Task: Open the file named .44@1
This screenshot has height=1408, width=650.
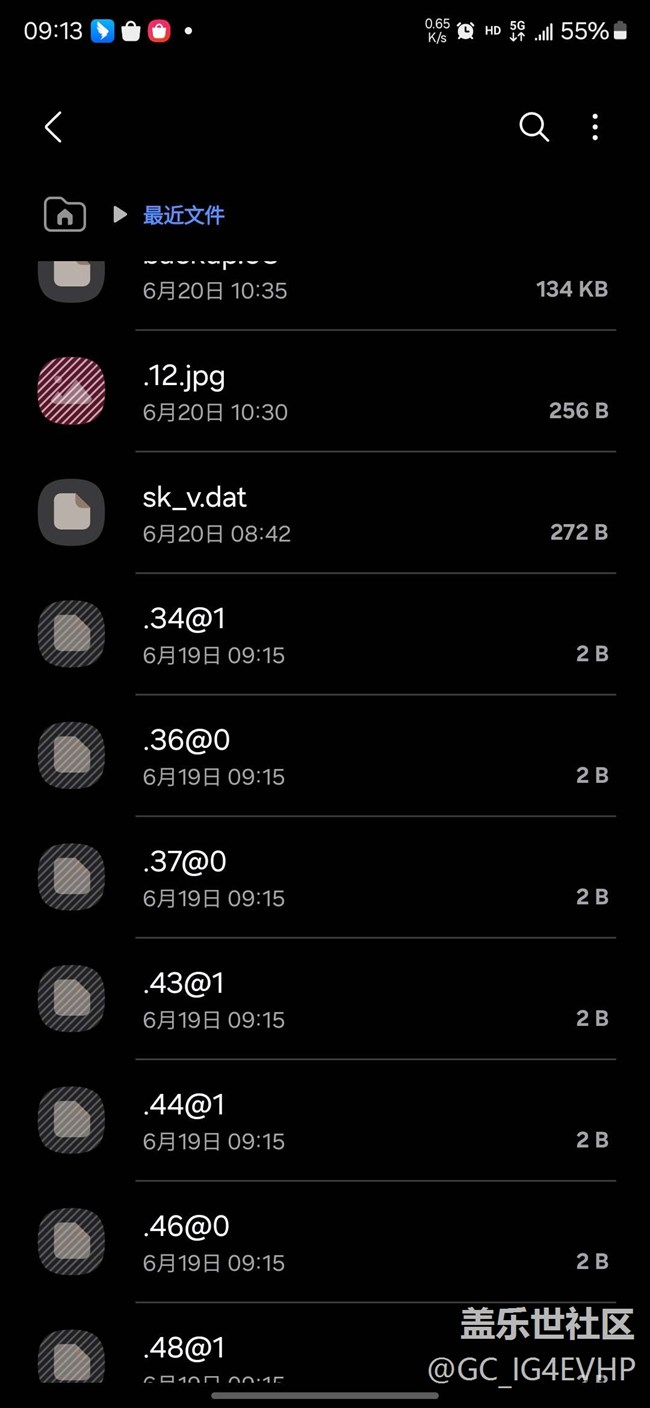Action: [325, 1120]
